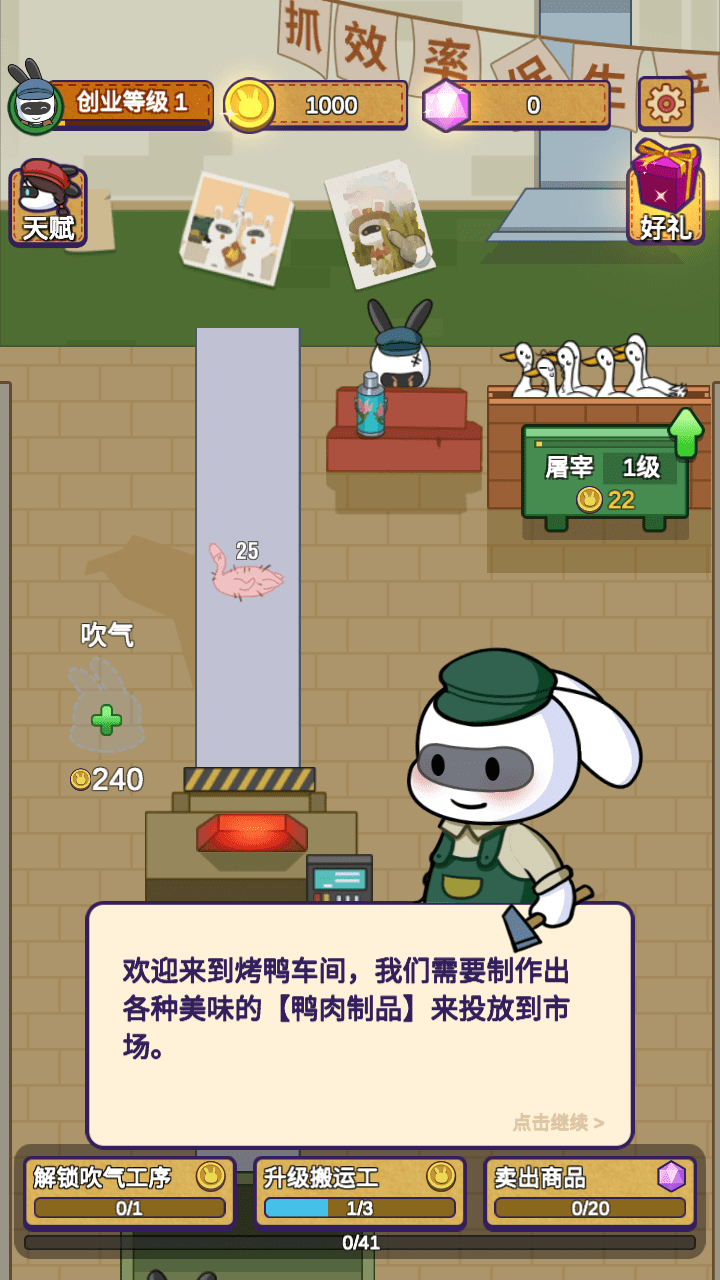Open the 天赋 talent menu

pyautogui.click(x=48, y=207)
